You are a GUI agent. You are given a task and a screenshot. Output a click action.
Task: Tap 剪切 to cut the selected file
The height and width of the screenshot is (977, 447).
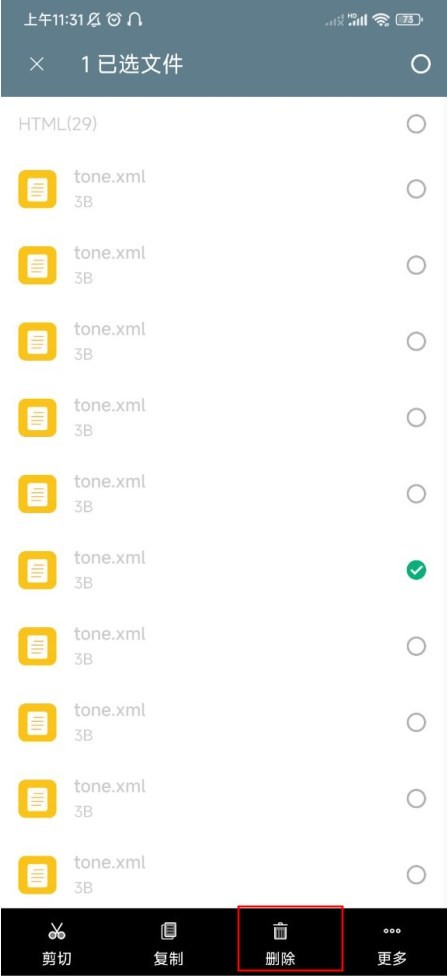[x=57, y=943]
